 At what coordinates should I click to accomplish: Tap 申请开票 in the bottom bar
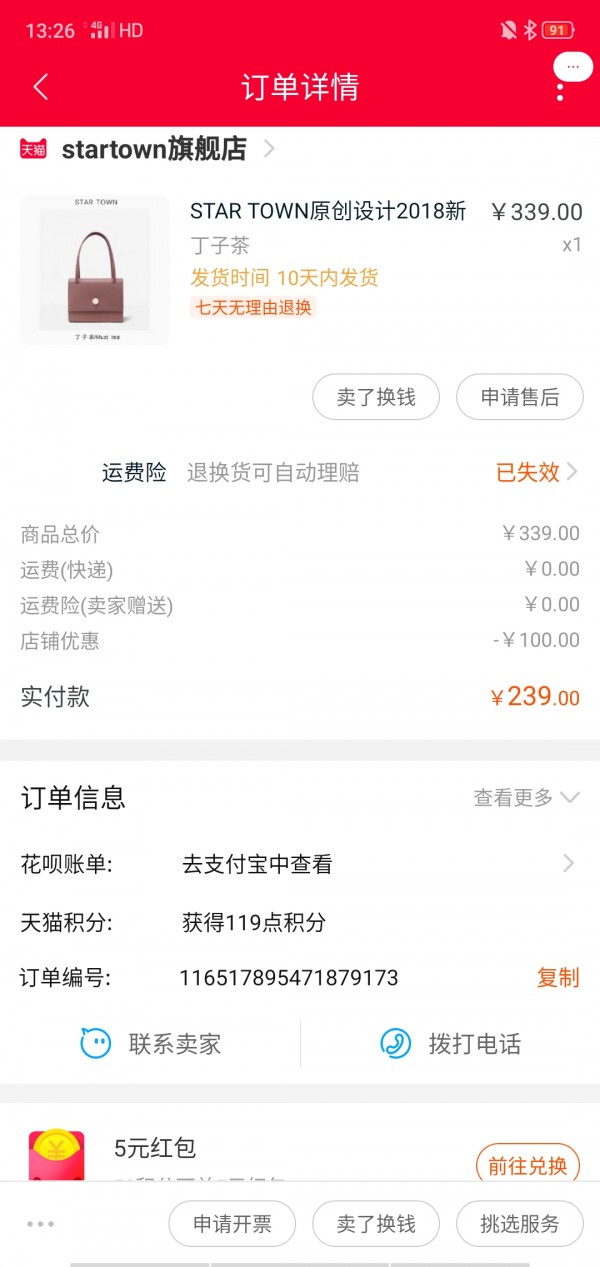232,1224
